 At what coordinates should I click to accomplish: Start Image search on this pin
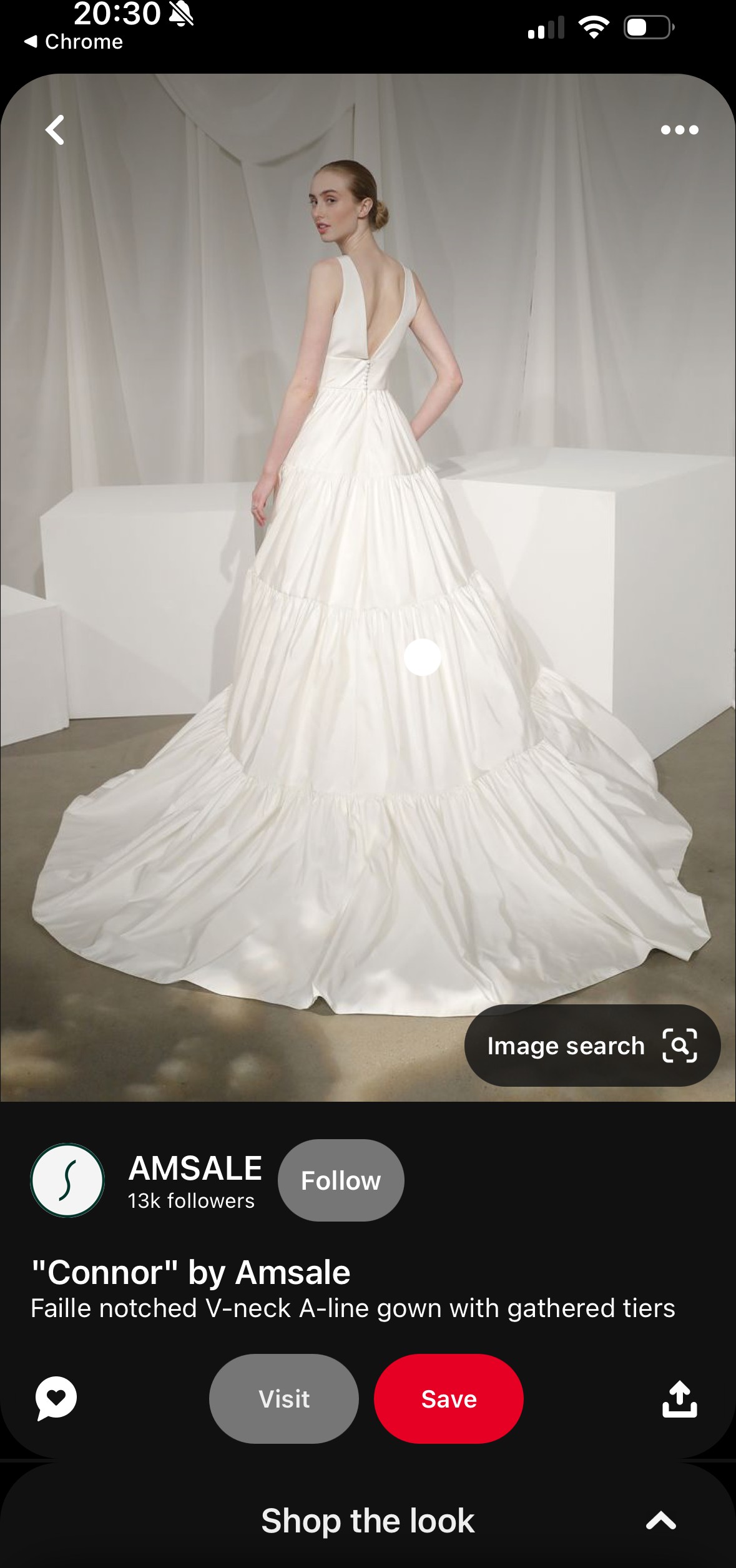coord(592,1046)
